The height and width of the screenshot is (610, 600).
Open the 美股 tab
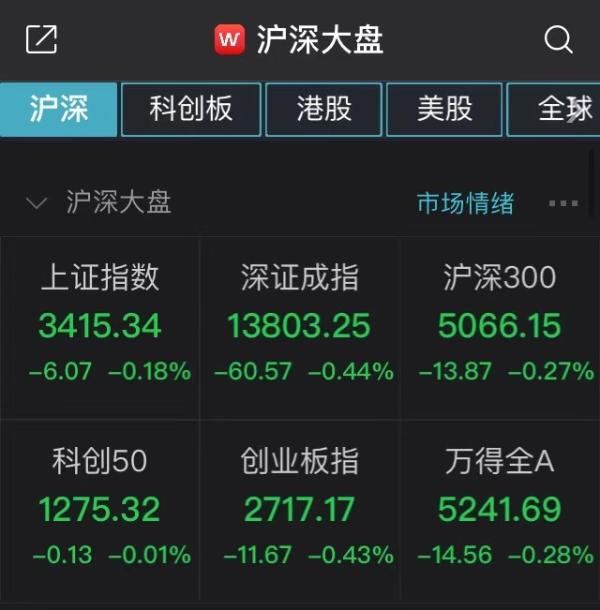point(444,109)
